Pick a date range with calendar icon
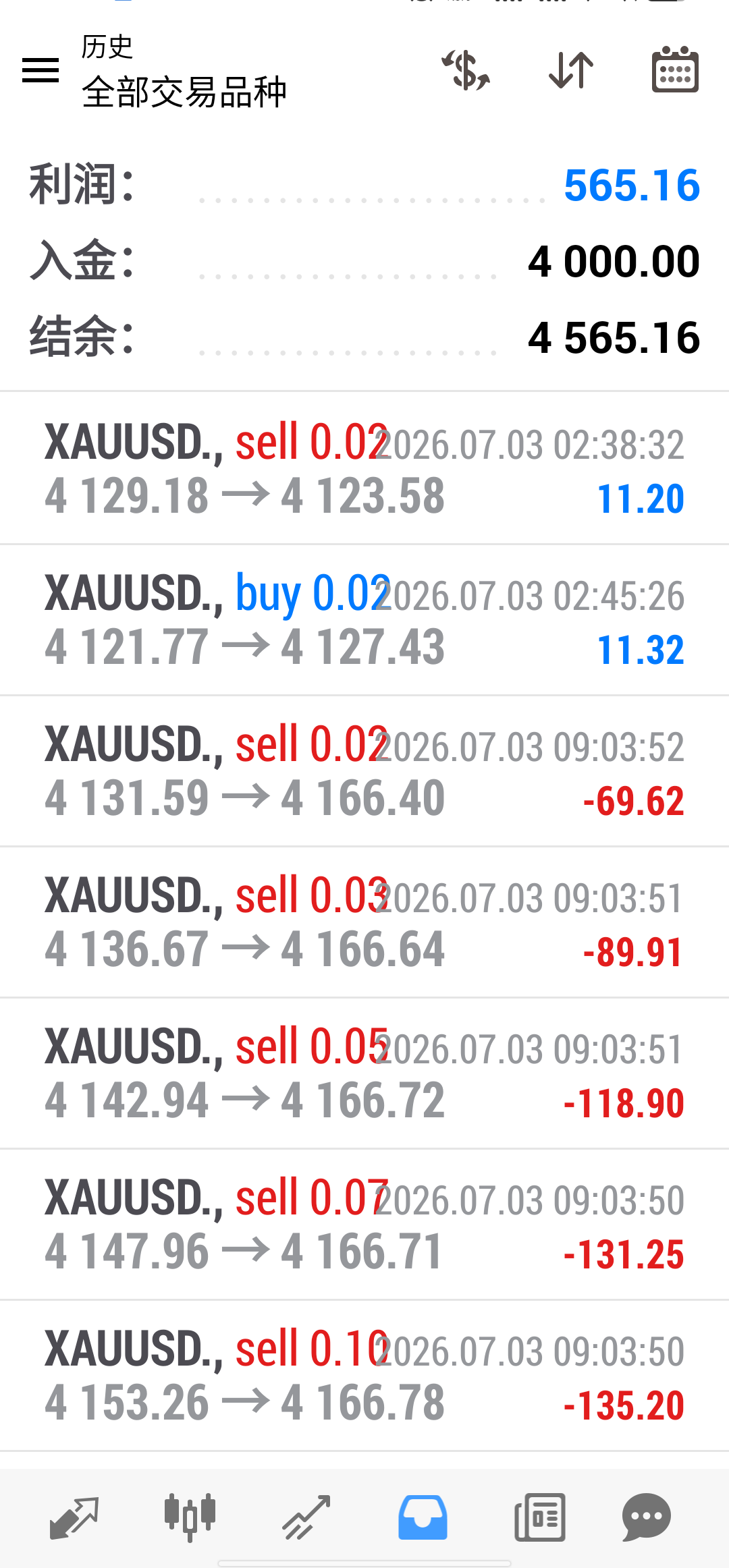729x1568 pixels. click(675, 69)
